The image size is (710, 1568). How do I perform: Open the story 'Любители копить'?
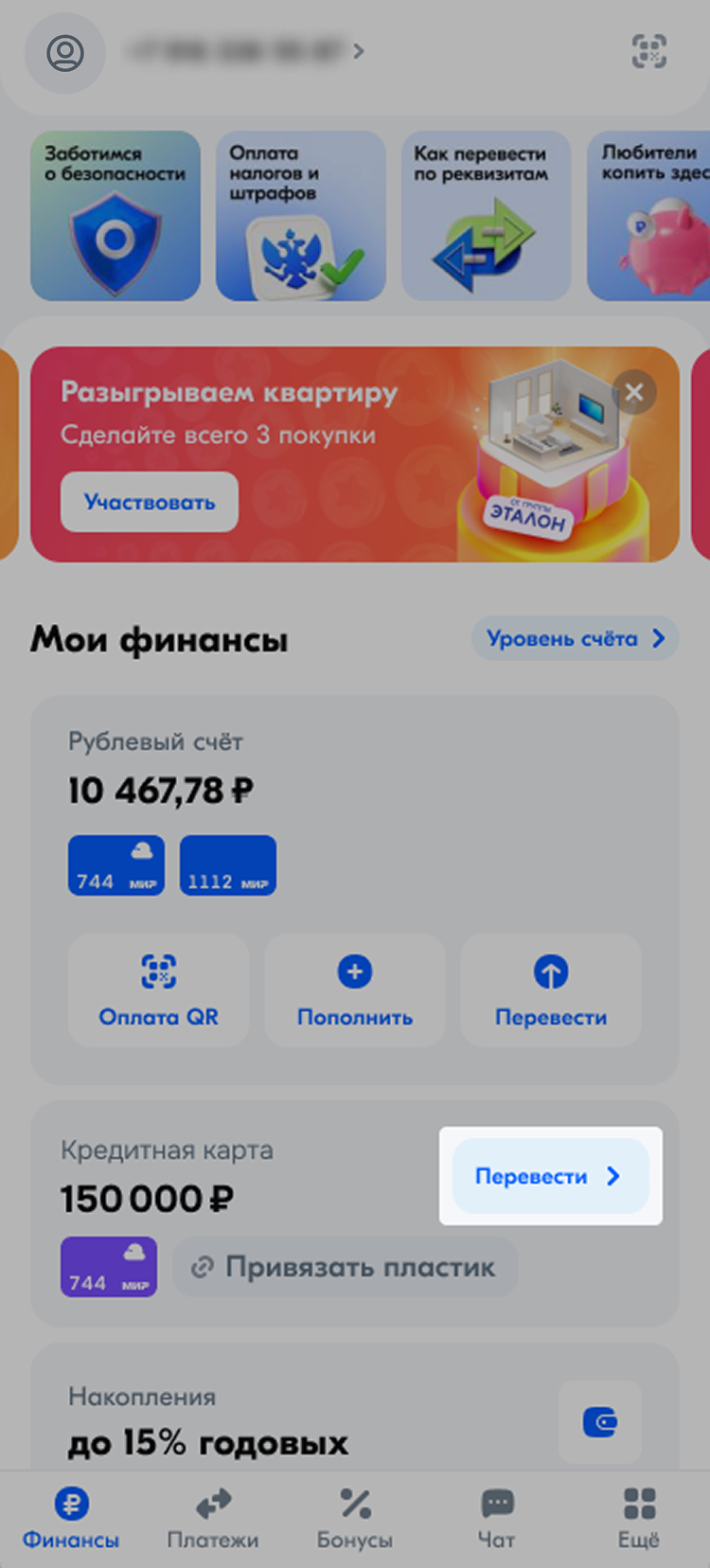point(653,216)
